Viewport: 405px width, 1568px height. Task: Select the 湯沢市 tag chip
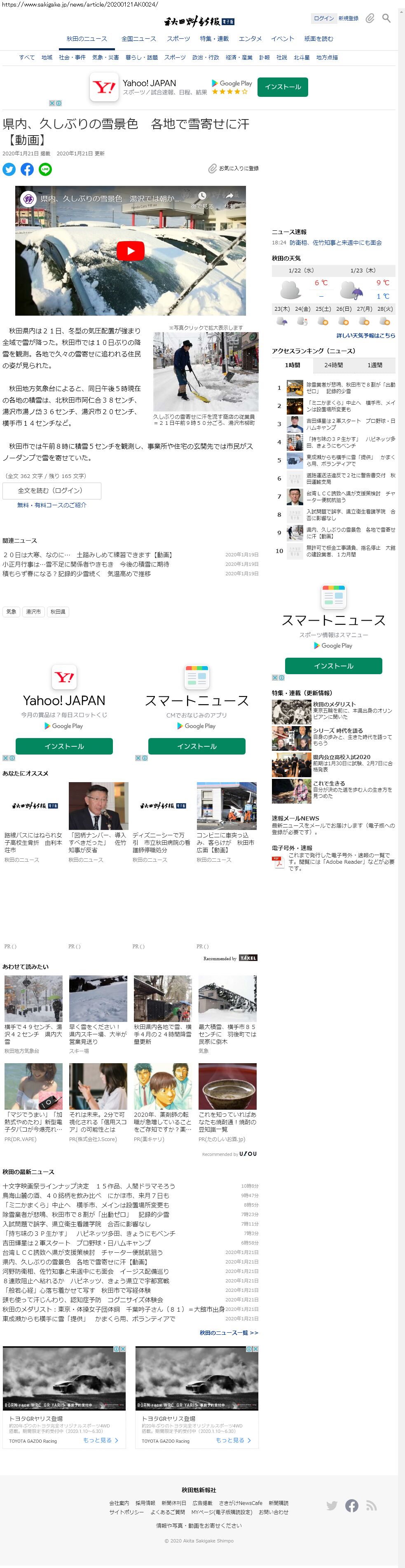[x=33, y=612]
